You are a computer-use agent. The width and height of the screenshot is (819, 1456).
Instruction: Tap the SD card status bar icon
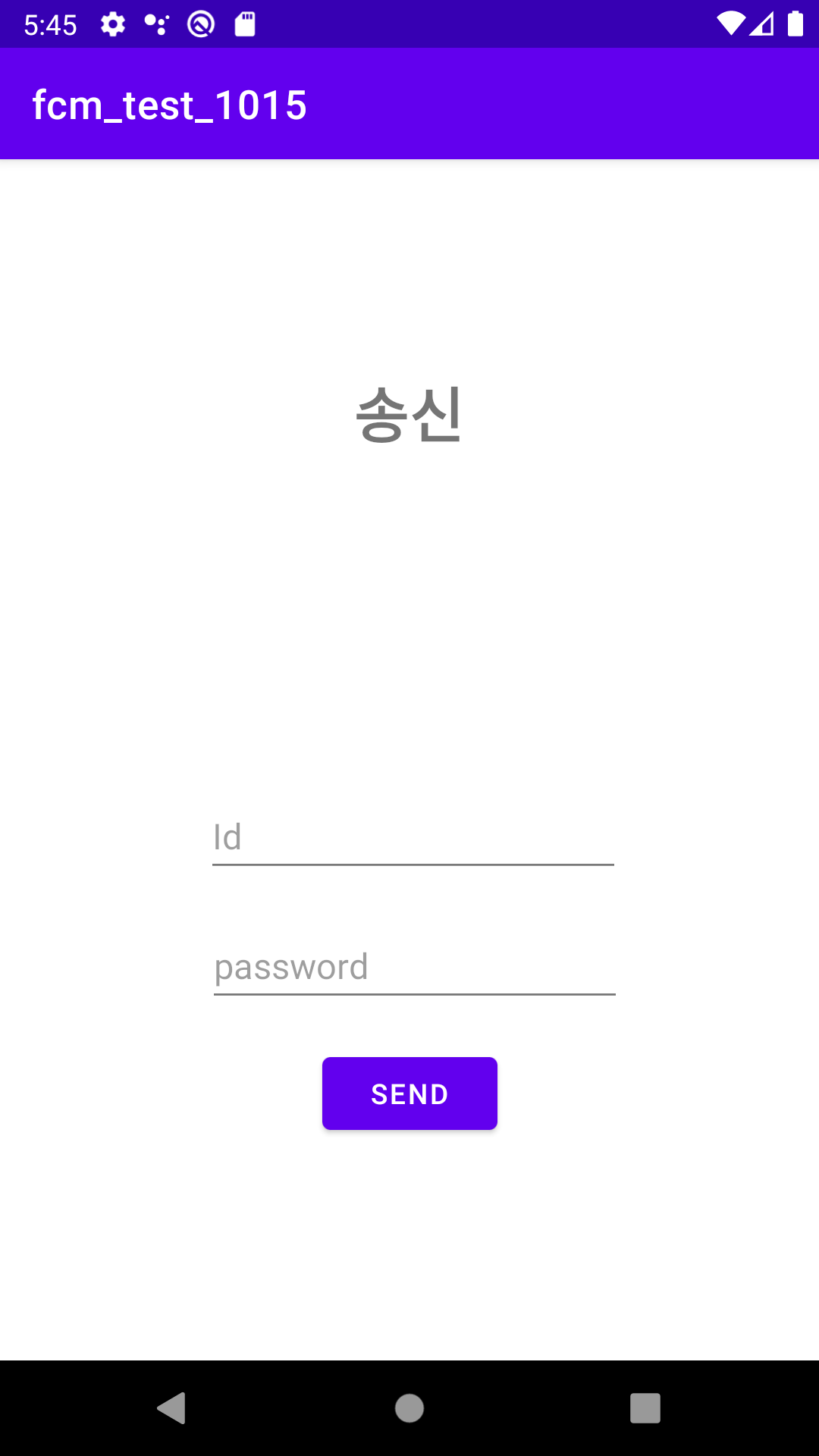pos(244,24)
